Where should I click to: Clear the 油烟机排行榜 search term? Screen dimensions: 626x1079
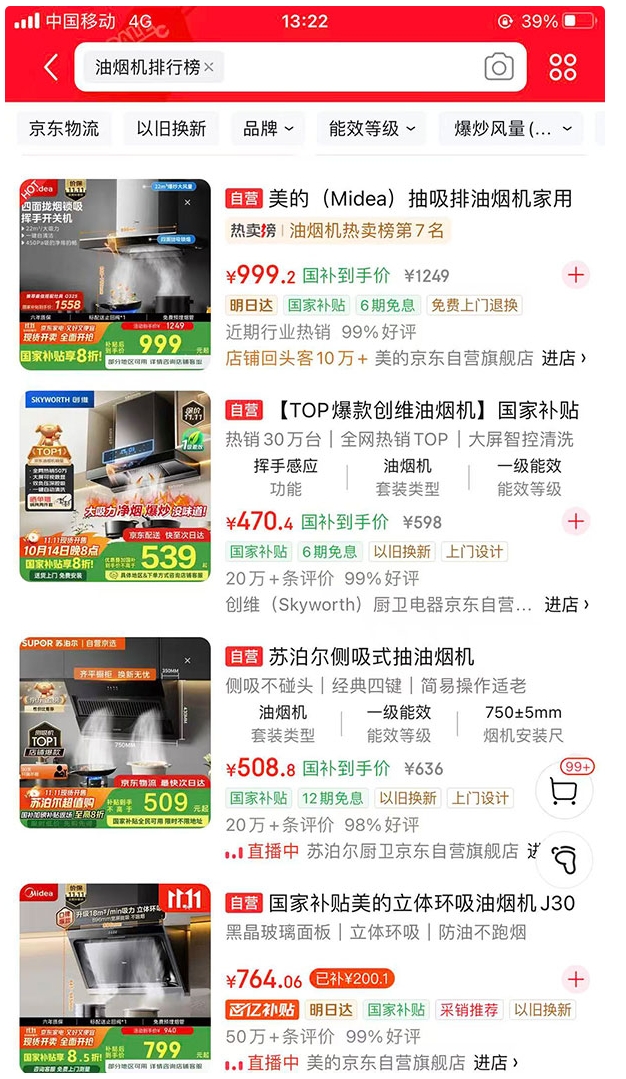[209, 67]
